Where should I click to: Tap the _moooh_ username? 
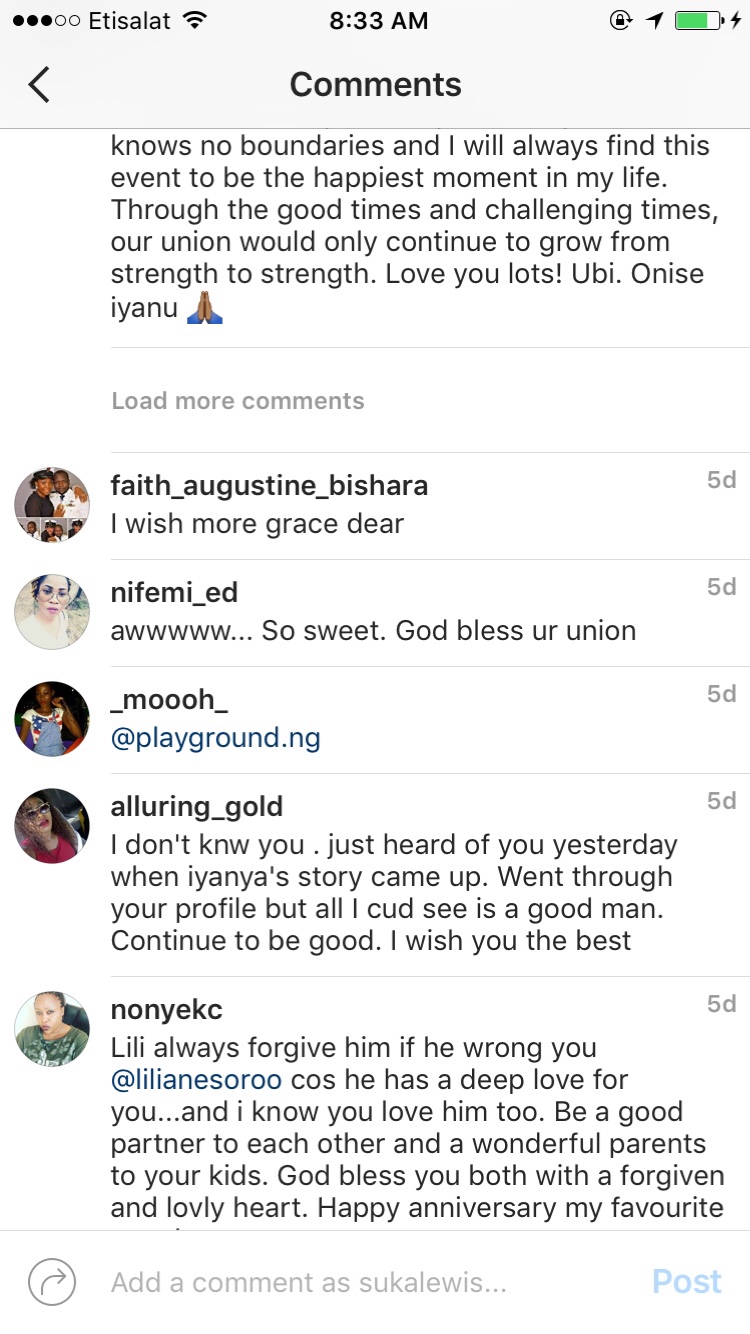169,700
